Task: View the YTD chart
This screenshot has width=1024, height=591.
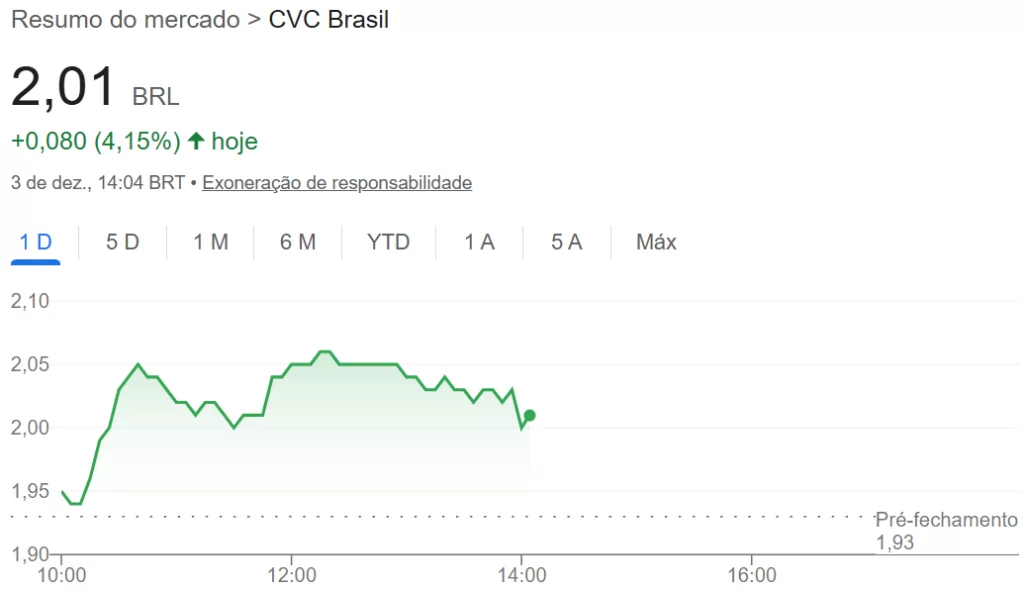Action: point(388,242)
